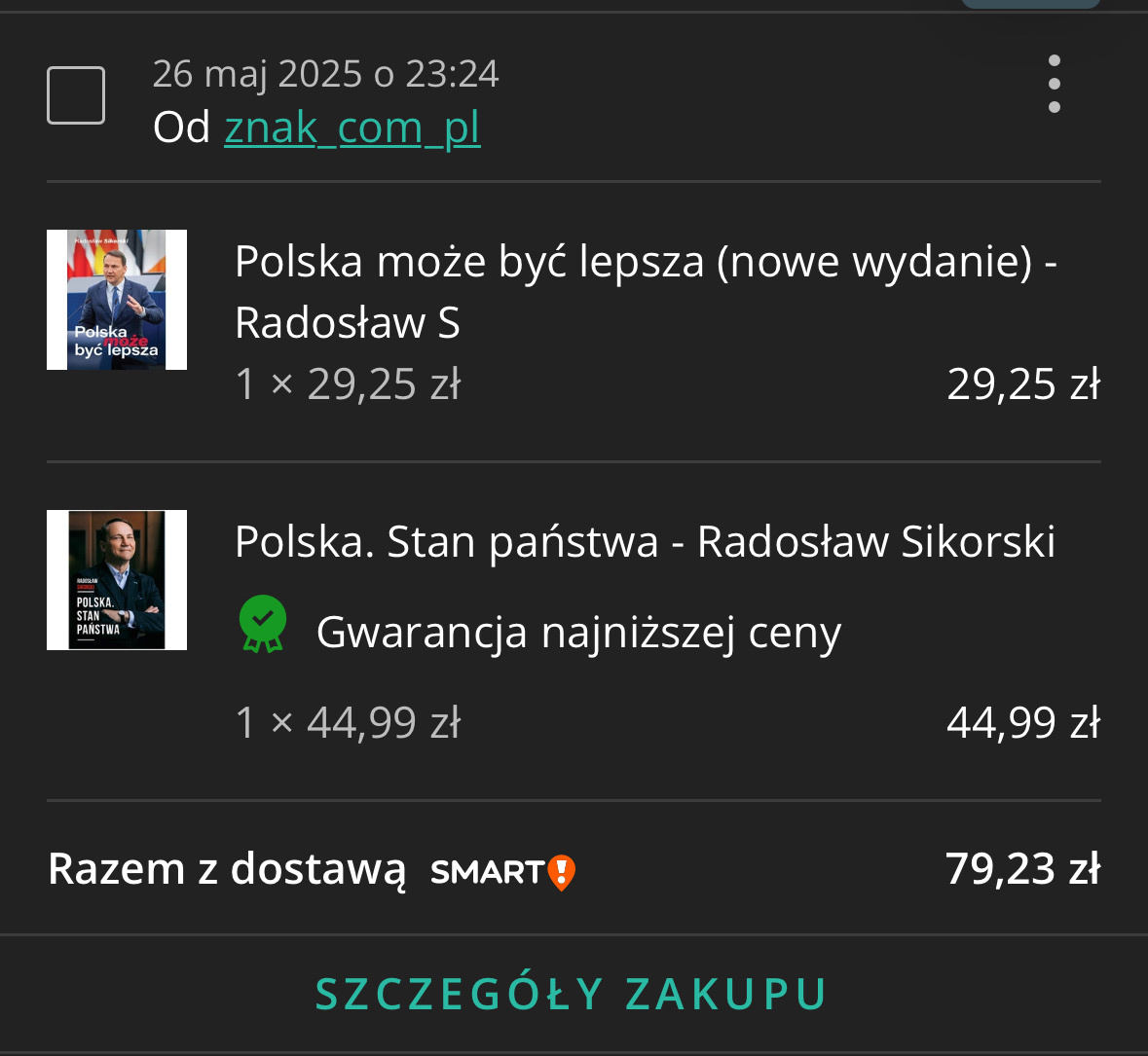Viewport: 1148px width, 1056px height.
Task: Open the item Polska. Stan państwa
Action: point(645,541)
